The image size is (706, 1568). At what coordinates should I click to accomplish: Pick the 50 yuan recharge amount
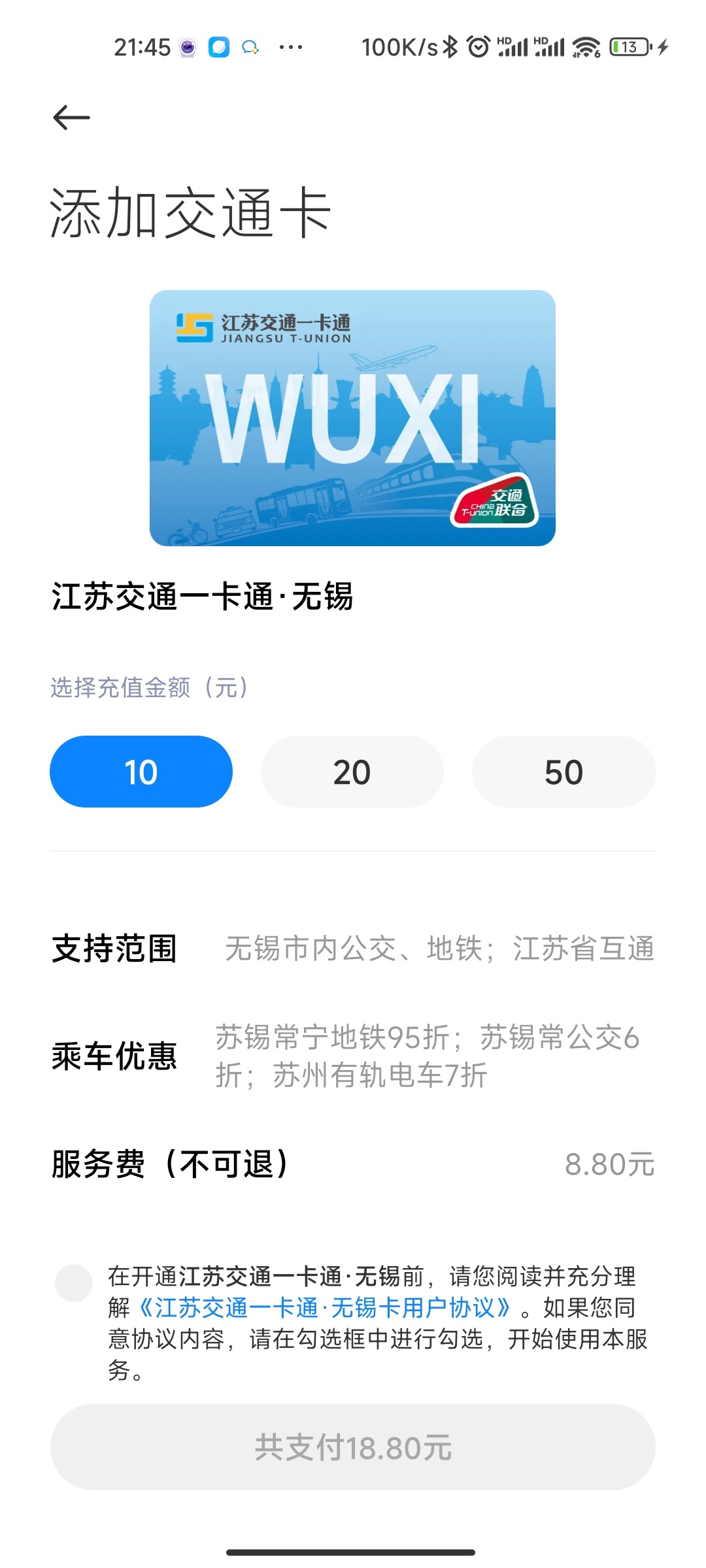click(563, 772)
